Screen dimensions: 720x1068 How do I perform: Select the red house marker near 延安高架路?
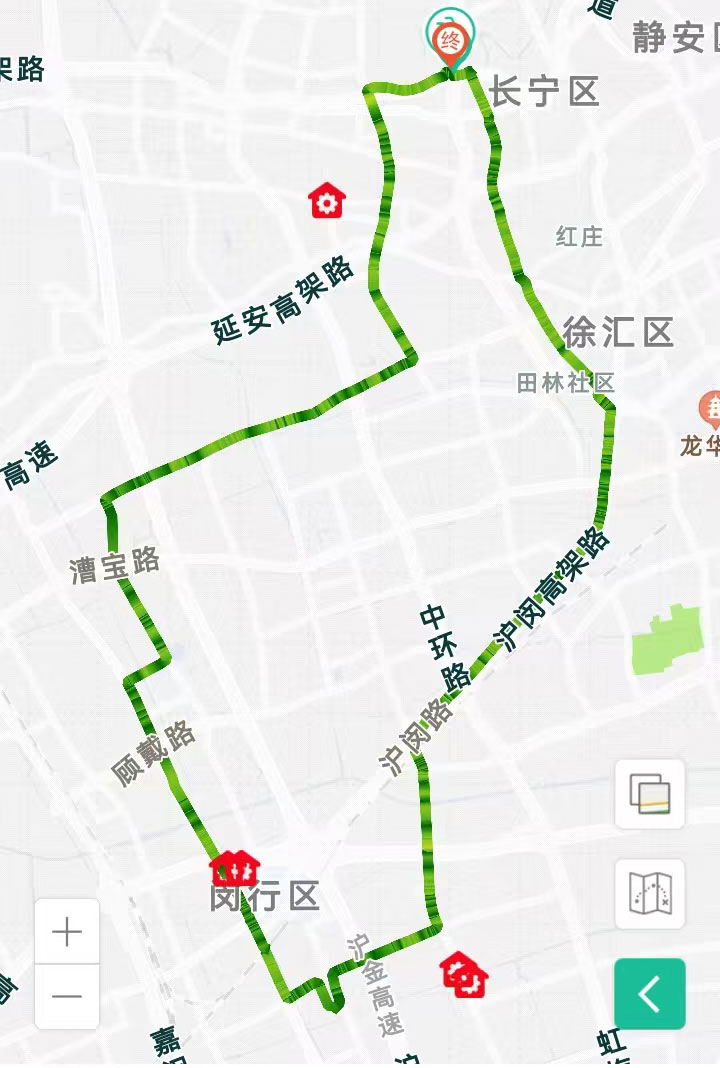[326, 201]
